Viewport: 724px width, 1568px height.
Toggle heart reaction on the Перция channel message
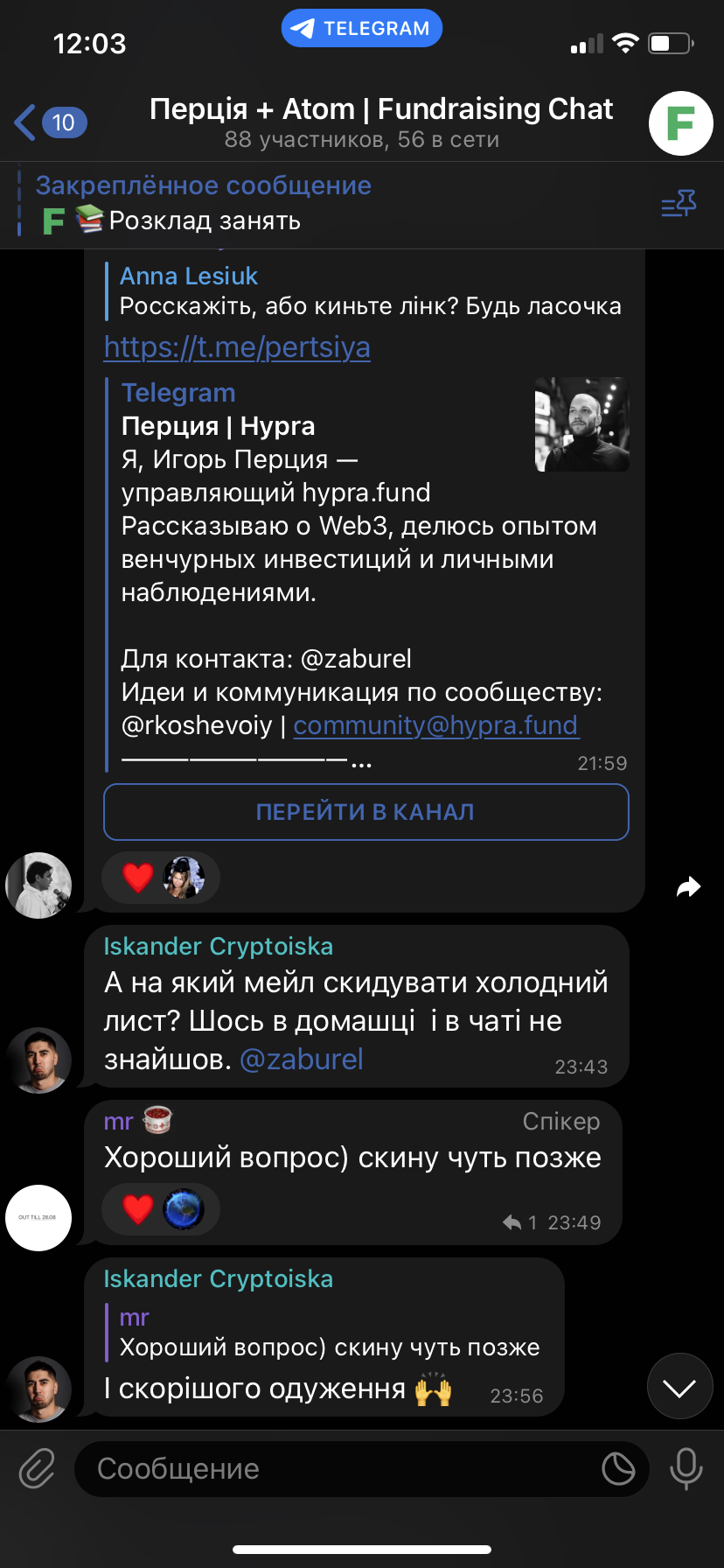click(x=138, y=877)
